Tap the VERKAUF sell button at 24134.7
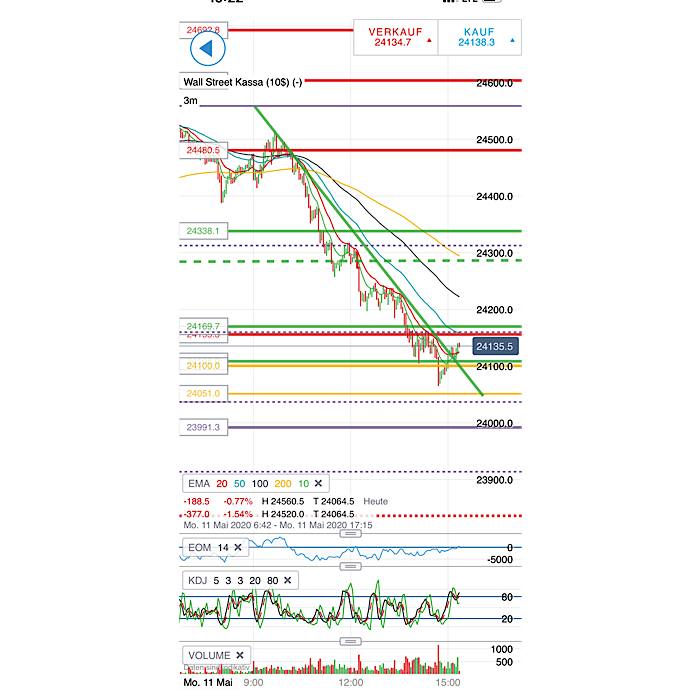Viewport: 700px width, 700px height. 395,37
